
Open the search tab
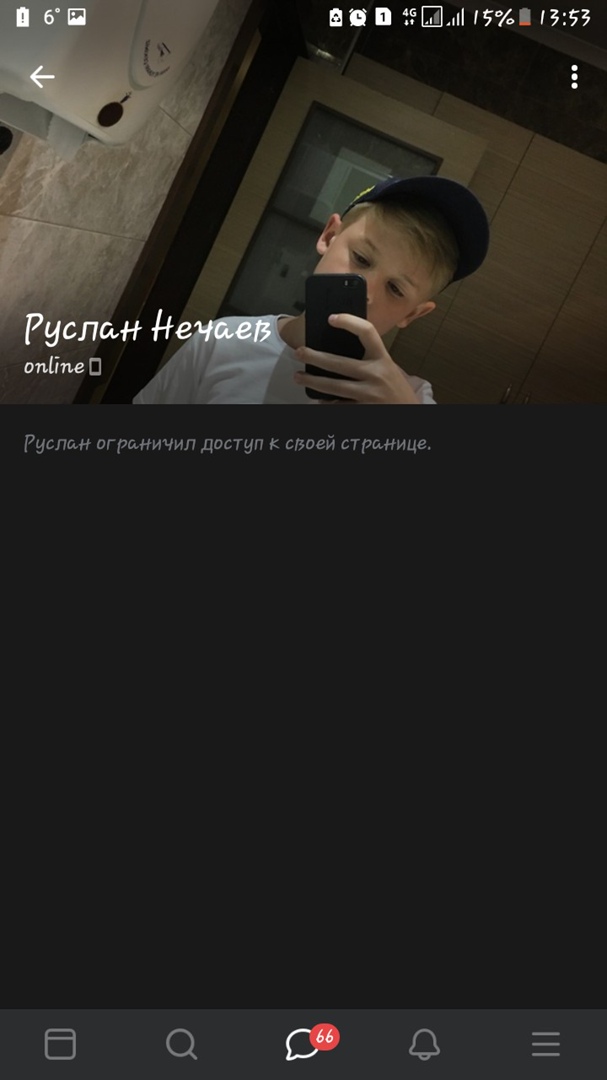[181, 1044]
